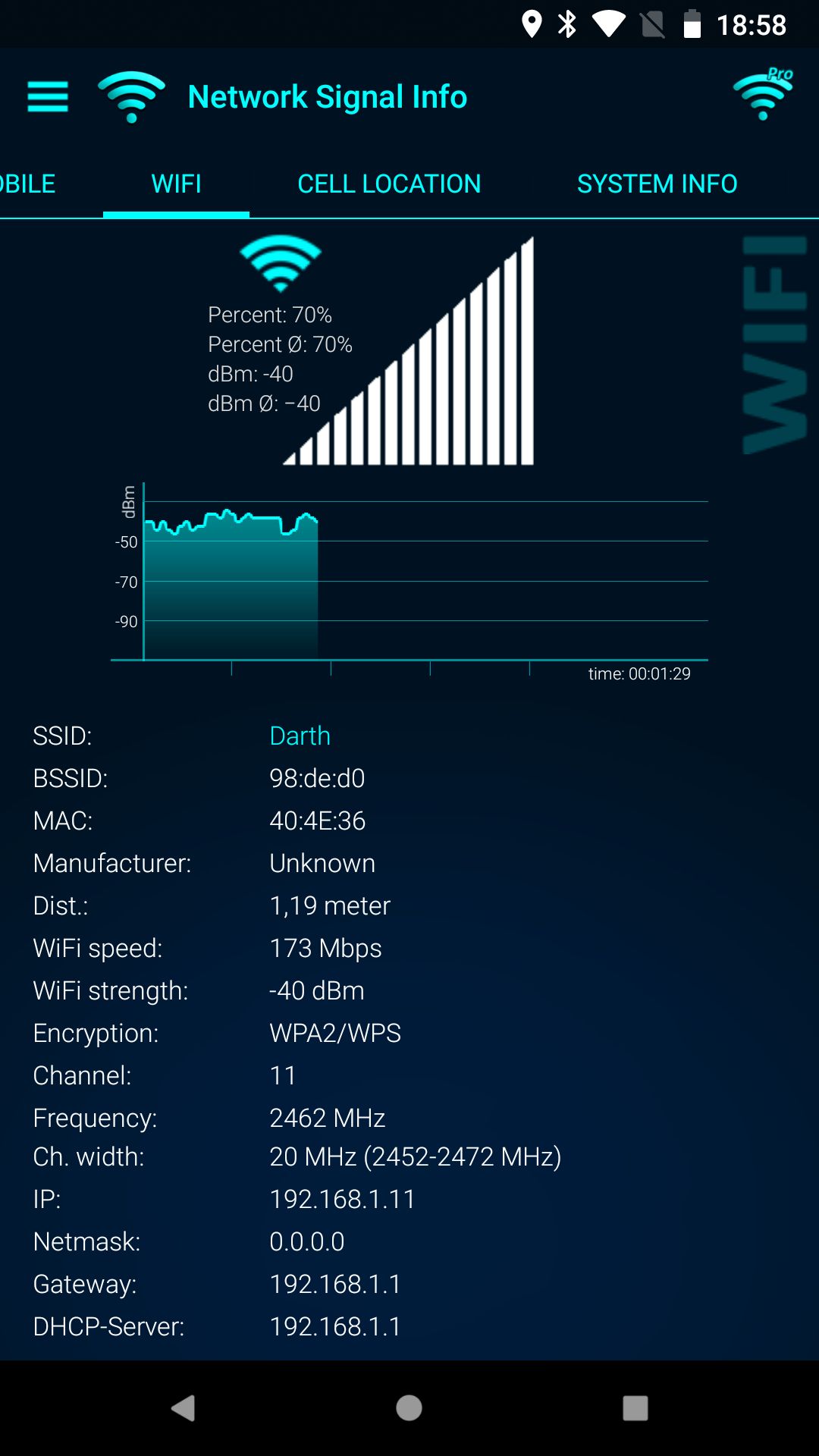Open the Cell Location tab

click(389, 184)
